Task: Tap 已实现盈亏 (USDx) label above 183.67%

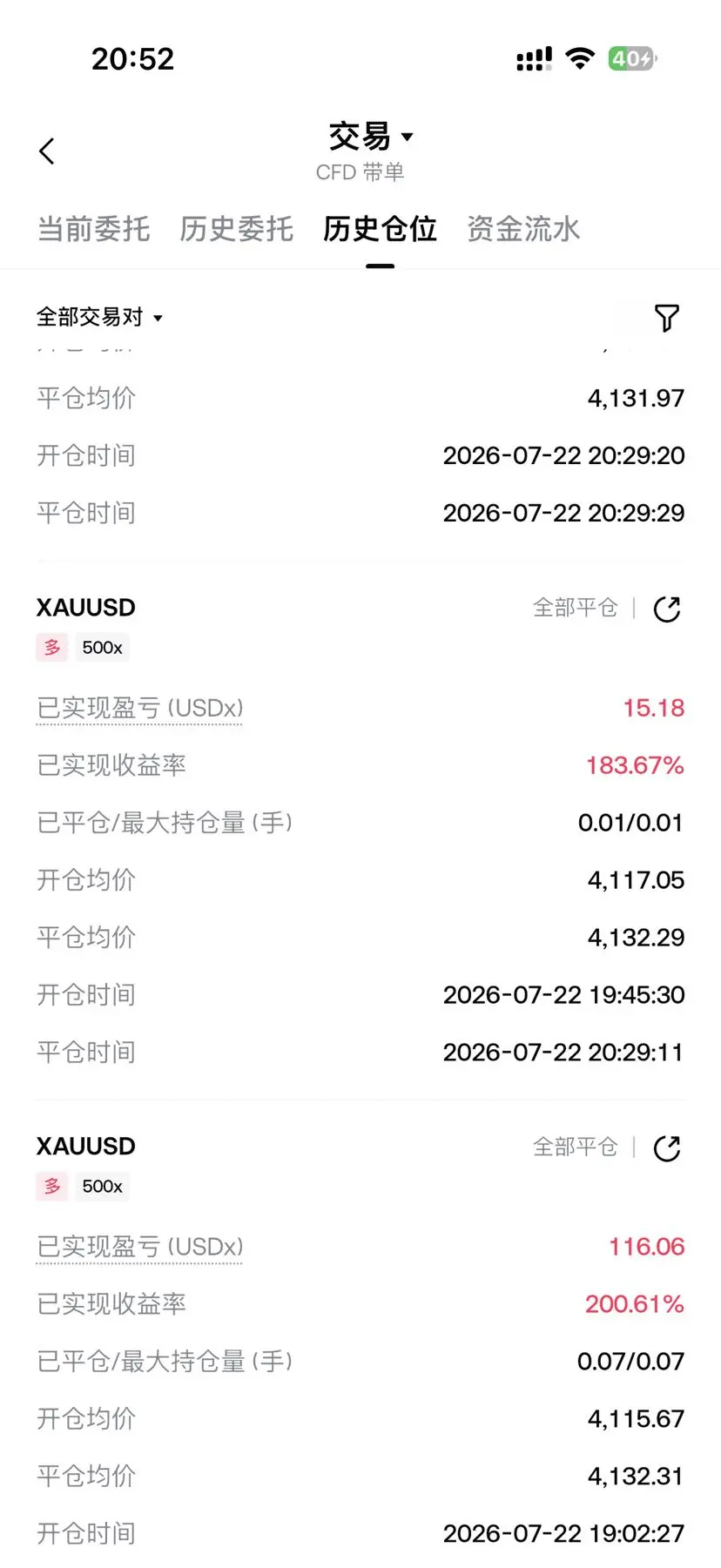Action: pyautogui.click(x=139, y=708)
